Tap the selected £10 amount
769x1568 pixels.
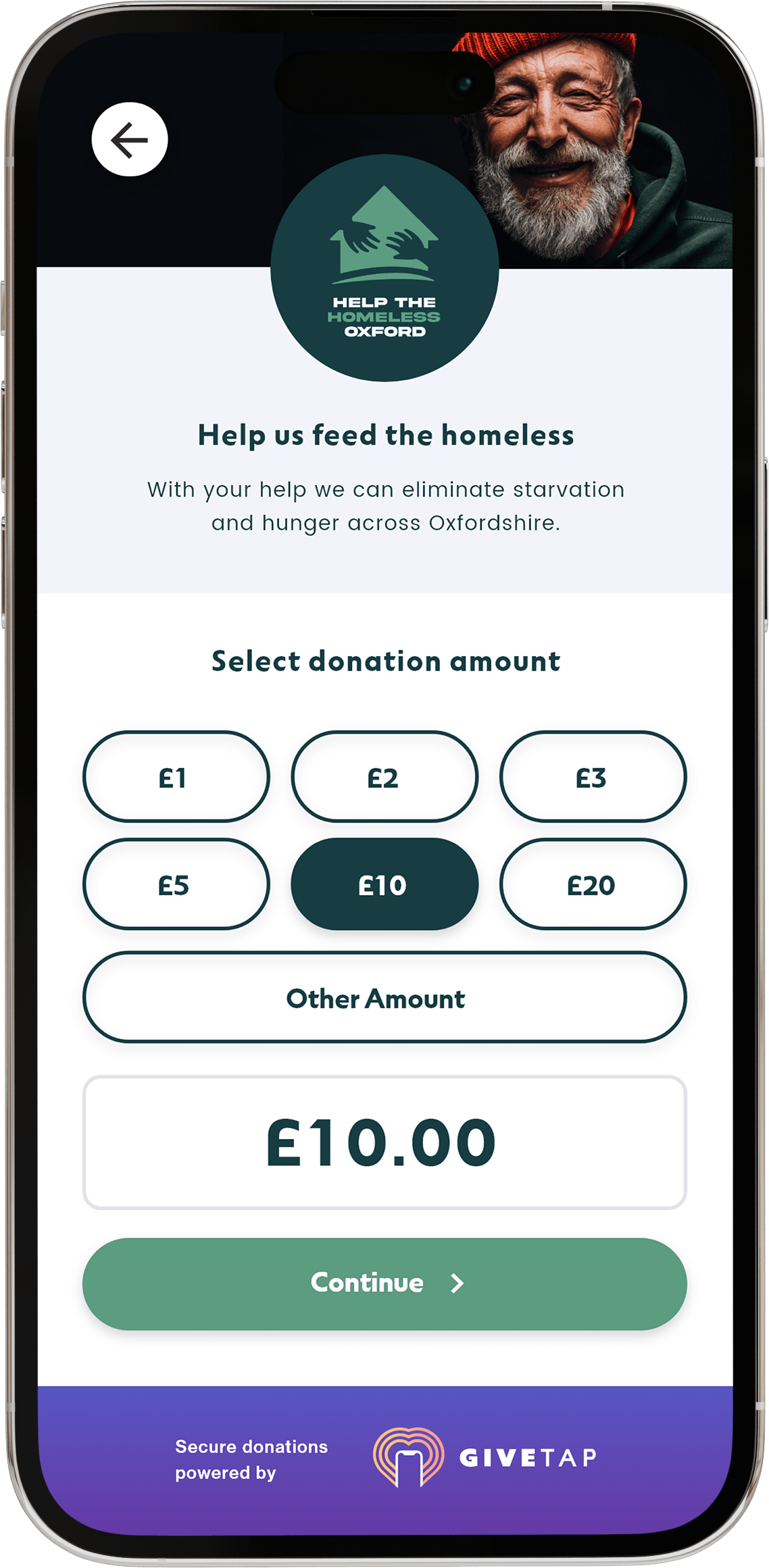[x=384, y=884]
